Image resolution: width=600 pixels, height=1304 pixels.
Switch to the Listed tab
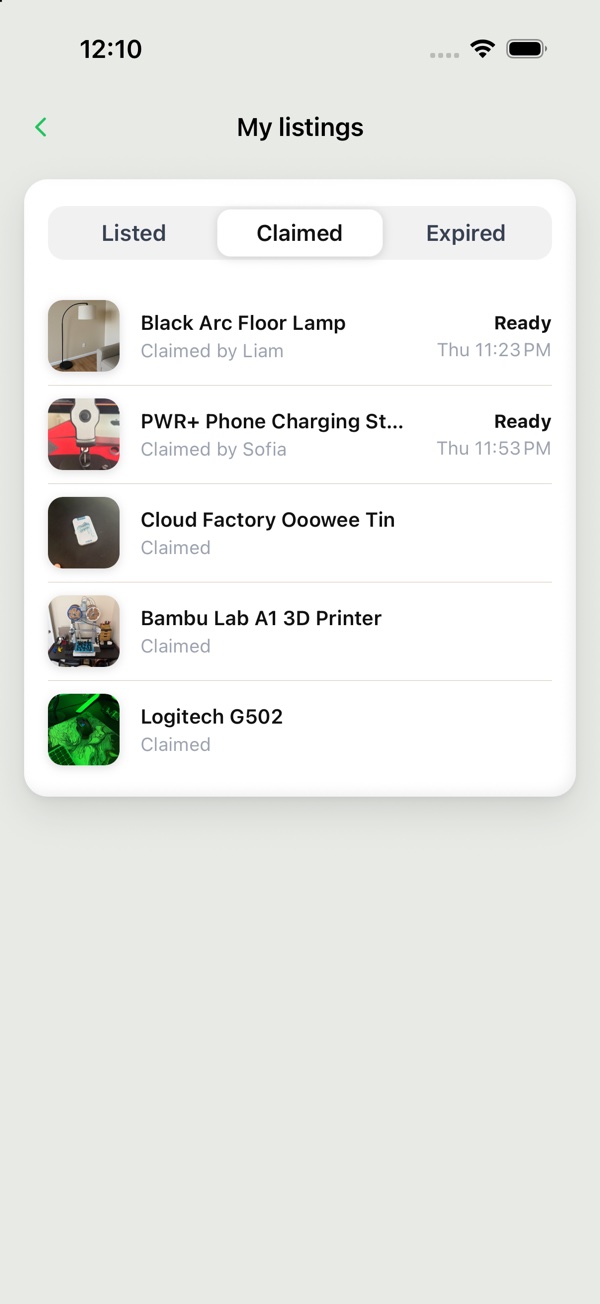coord(134,233)
